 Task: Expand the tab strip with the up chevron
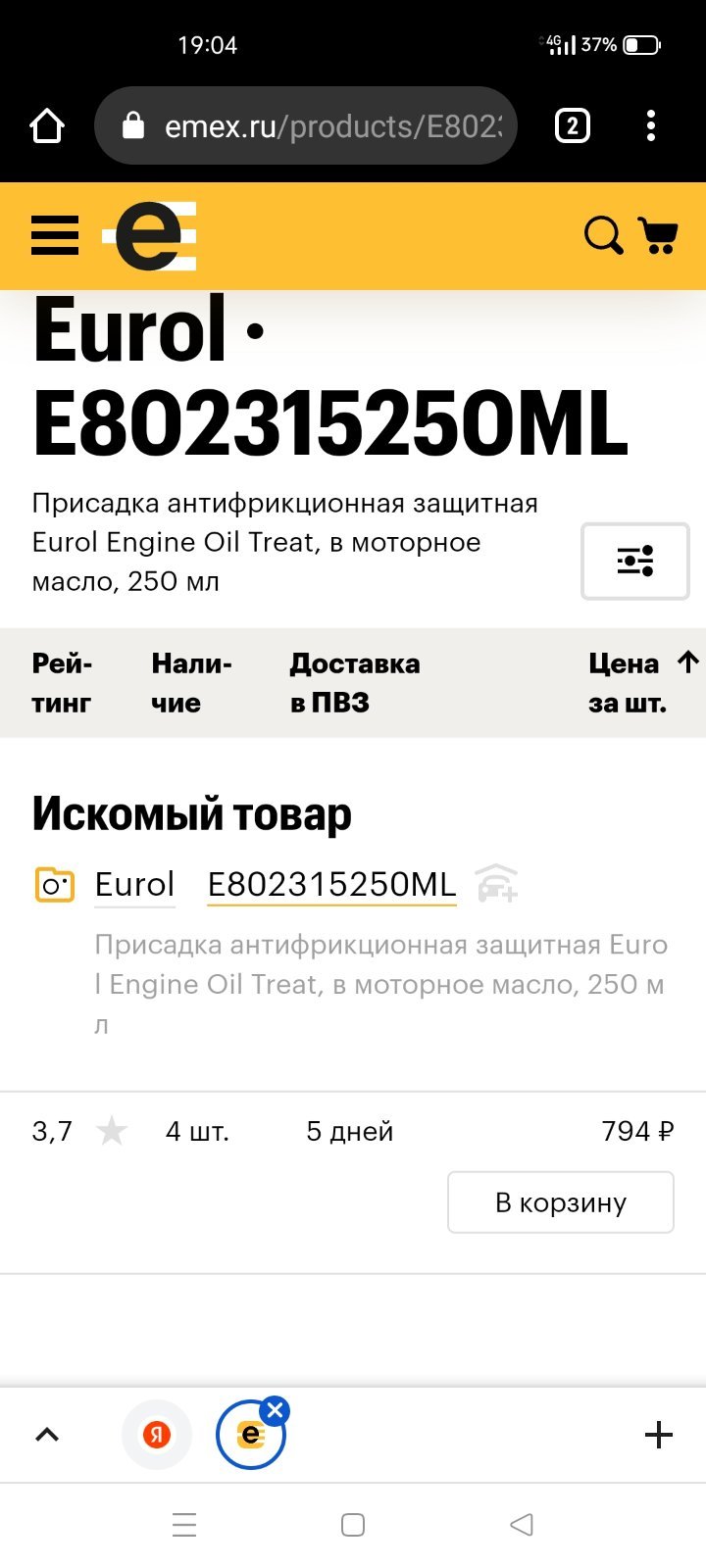point(47,1435)
